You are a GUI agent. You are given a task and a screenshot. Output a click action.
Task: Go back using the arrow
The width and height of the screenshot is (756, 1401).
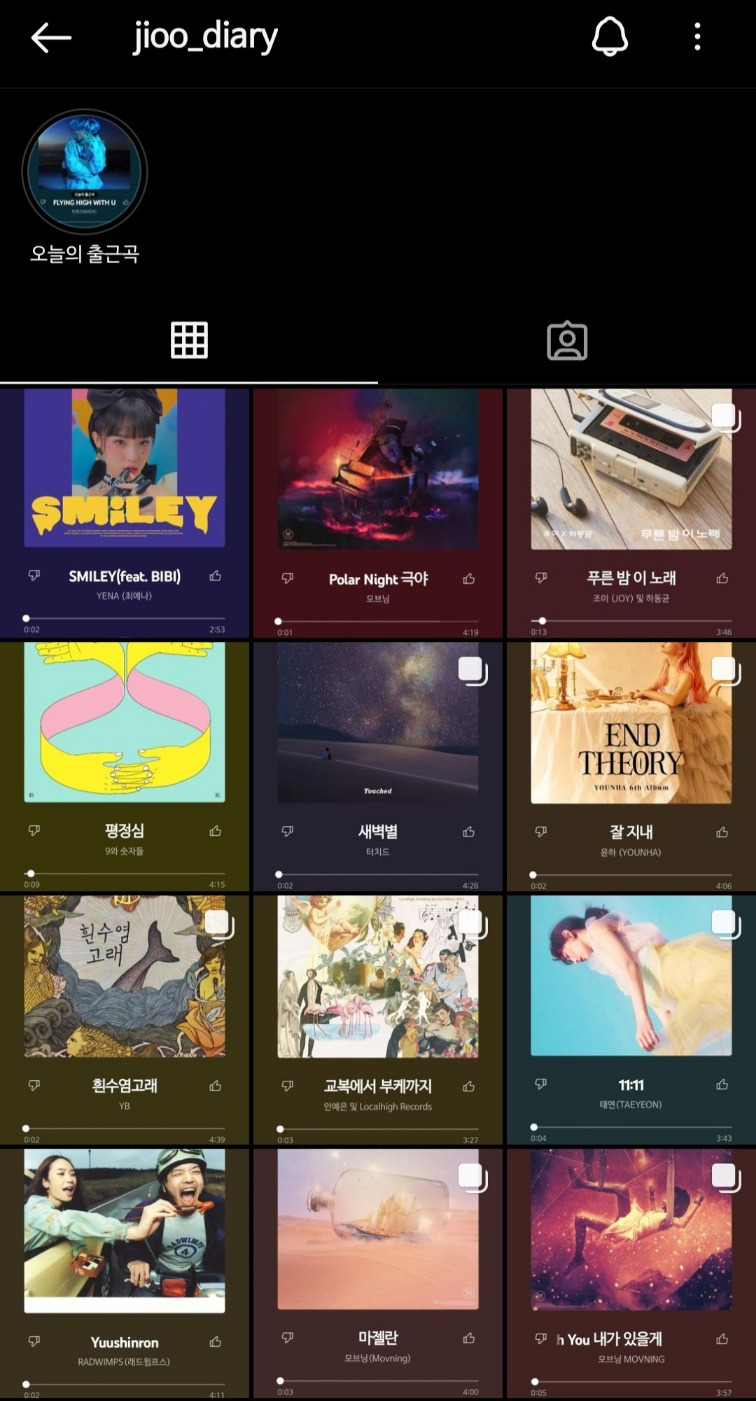[x=51, y=38]
